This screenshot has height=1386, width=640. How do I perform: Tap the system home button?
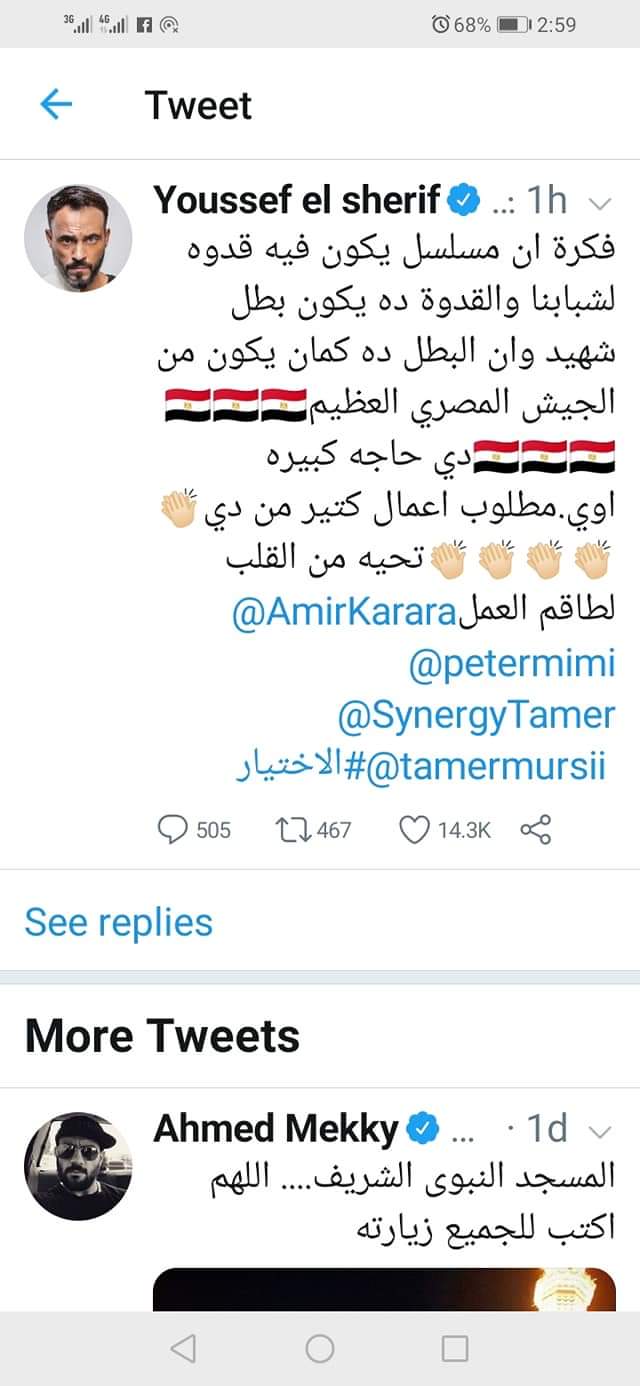click(x=320, y=1348)
